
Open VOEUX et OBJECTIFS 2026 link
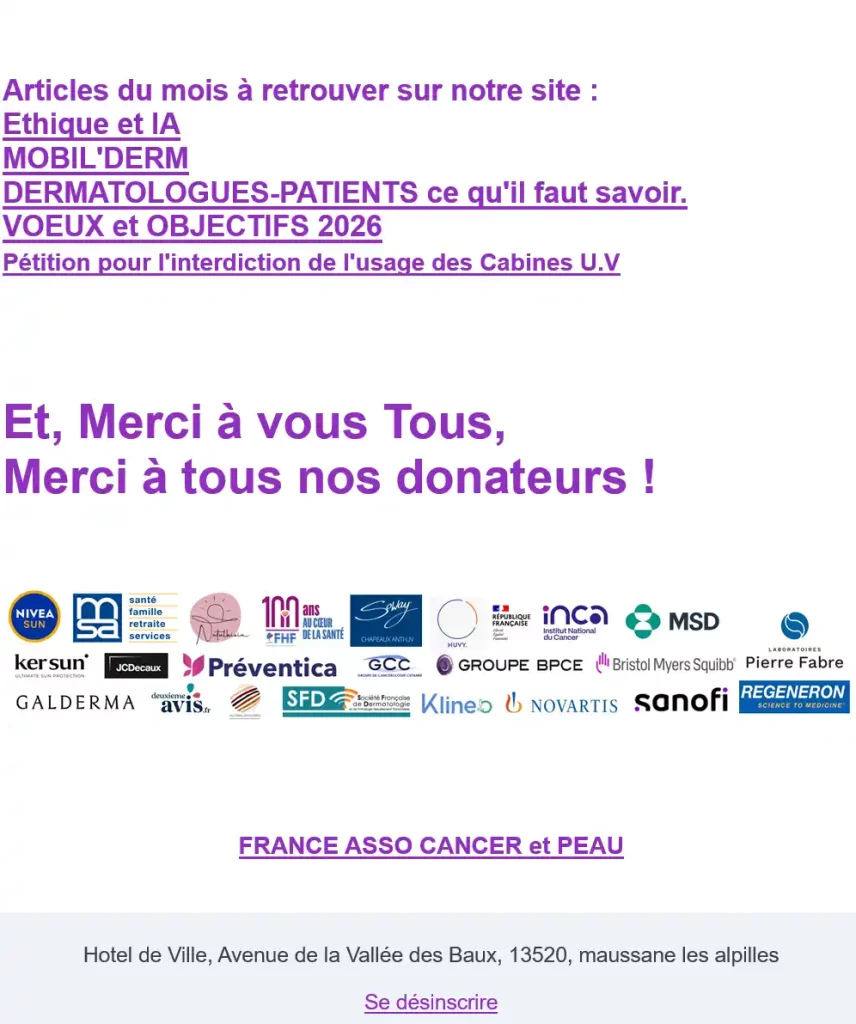point(192,227)
